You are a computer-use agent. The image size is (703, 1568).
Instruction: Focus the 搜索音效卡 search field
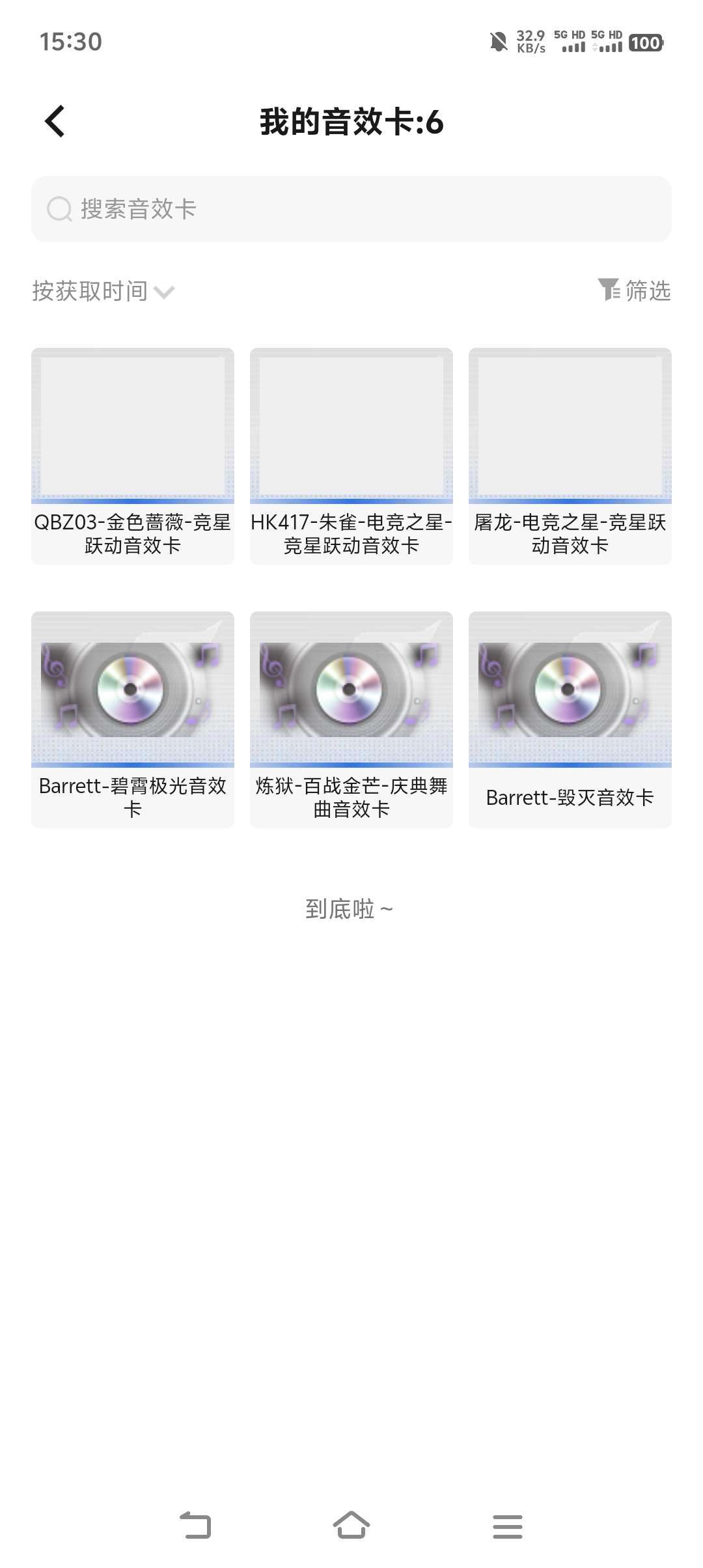click(351, 209)
